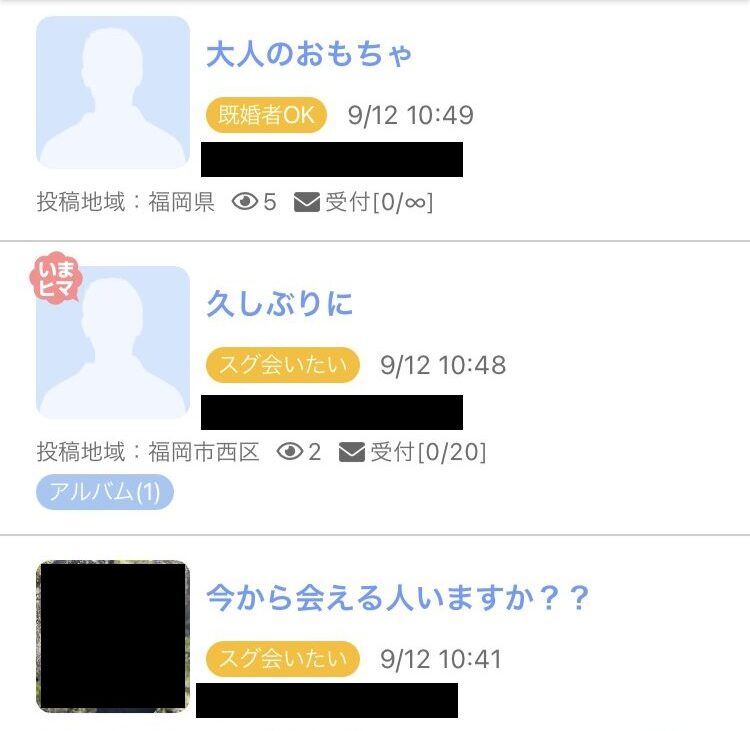This screenshot has height=731, width=750.
Task: Open the アルバム(1) chip
Action: point(105,492)
